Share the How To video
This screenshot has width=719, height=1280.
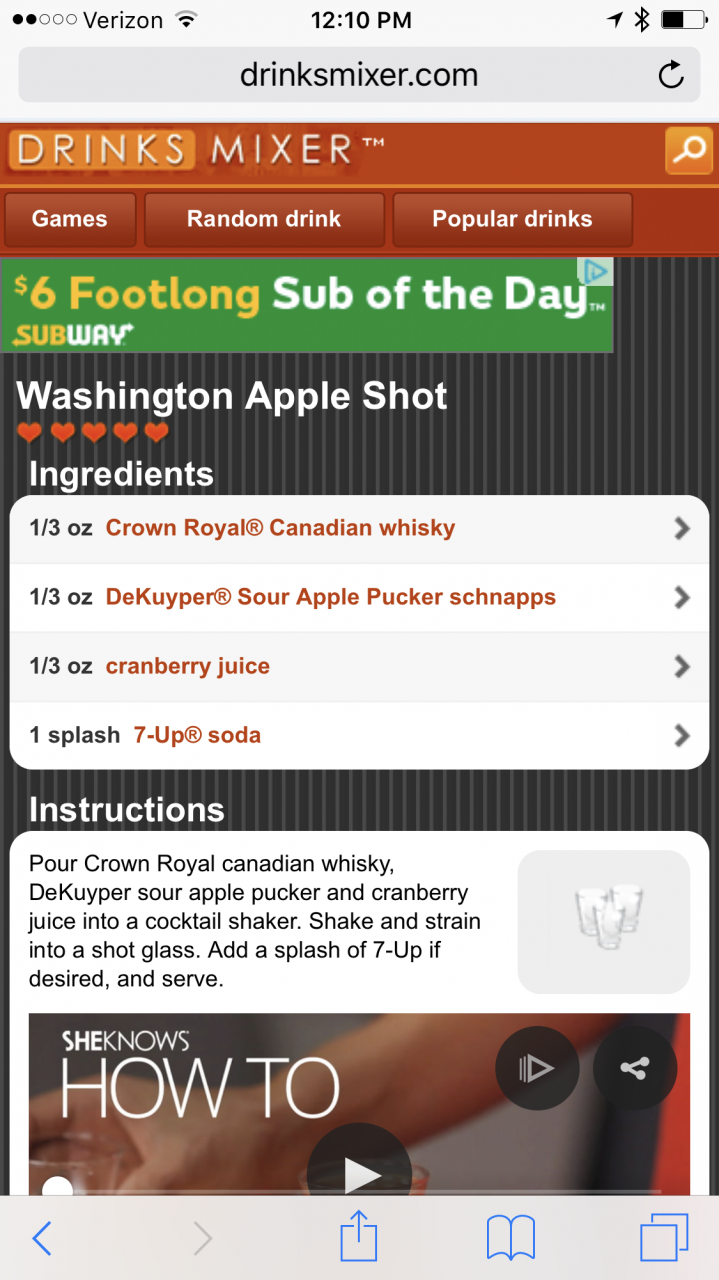pyautogui.click(x=634, y=1068)
